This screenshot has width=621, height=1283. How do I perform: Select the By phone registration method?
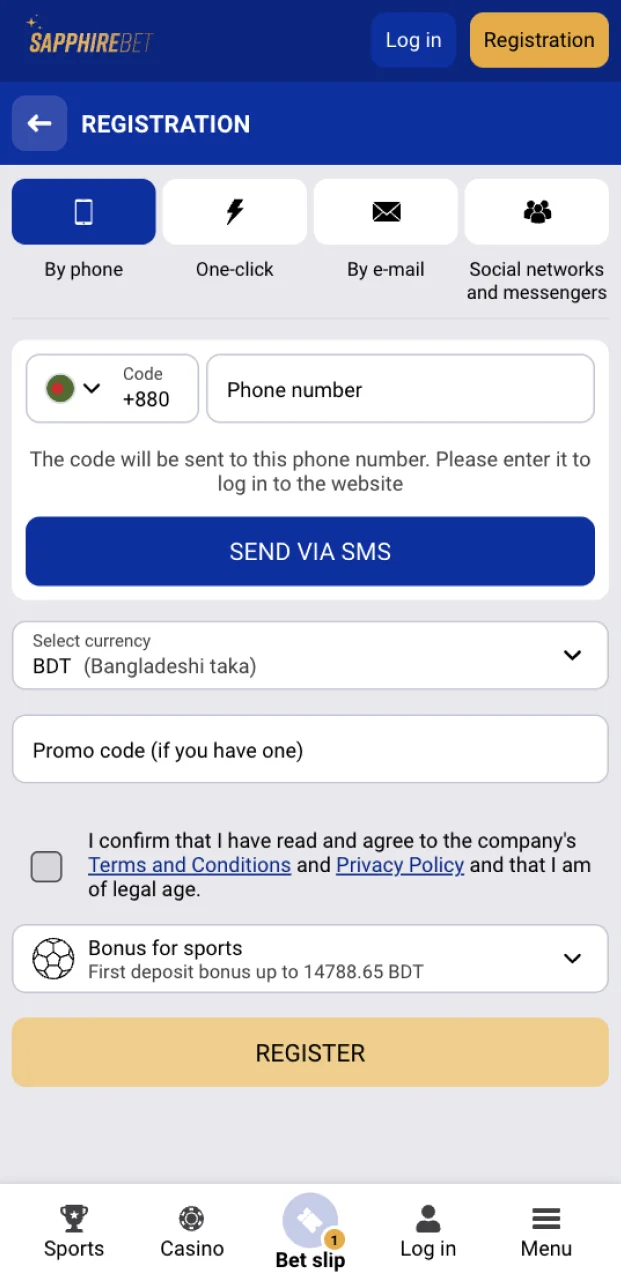point(83,212)
